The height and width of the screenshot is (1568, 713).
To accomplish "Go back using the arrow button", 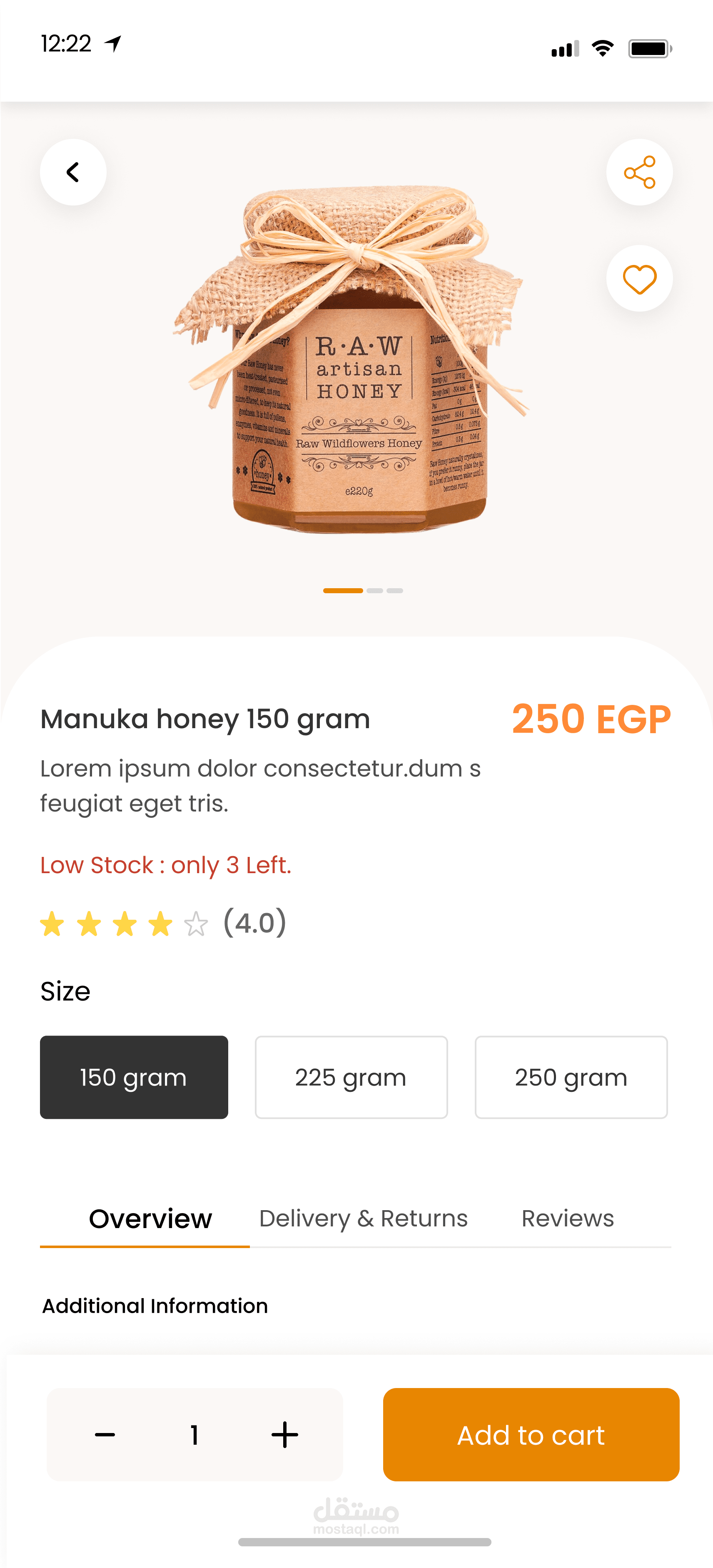I will (73, 172).
